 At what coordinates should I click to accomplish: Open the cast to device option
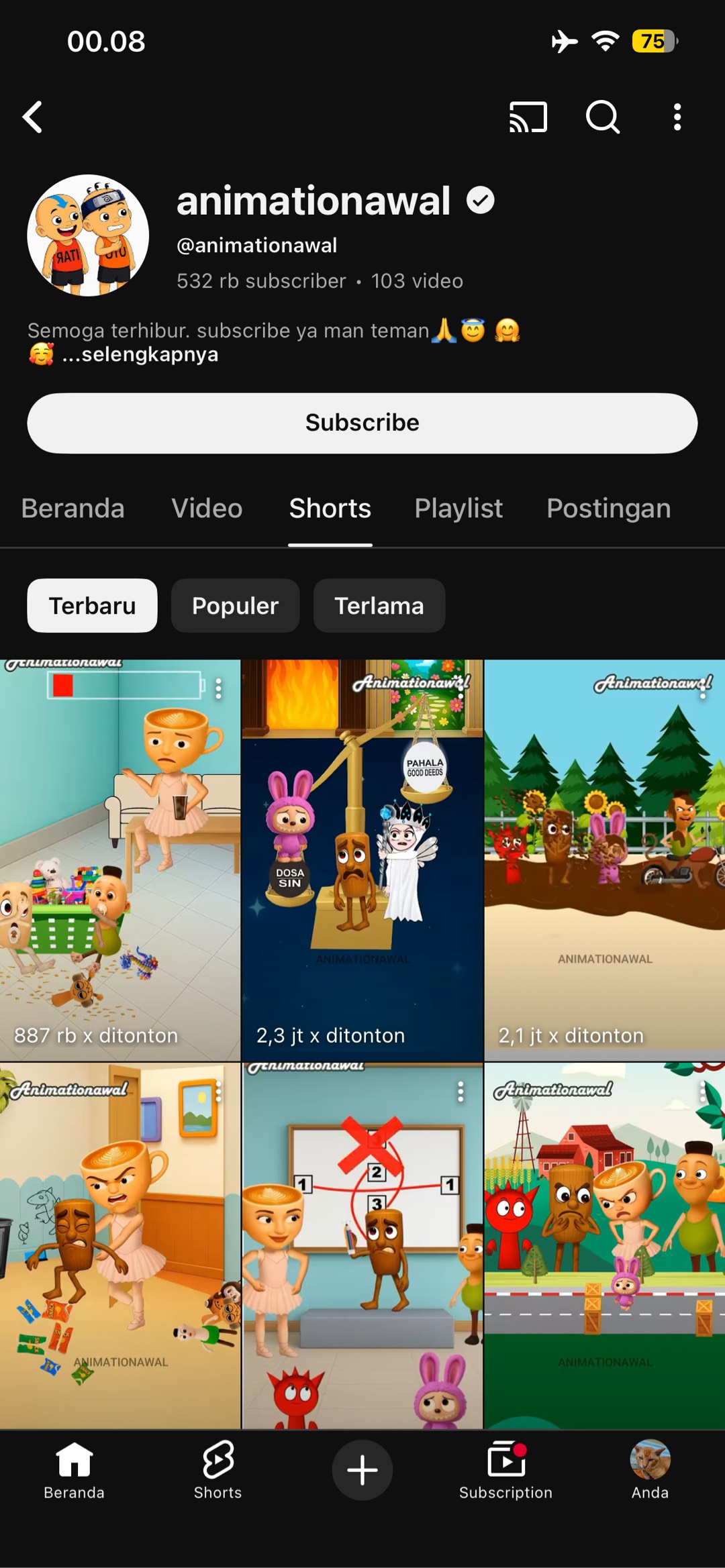point(528,117)
